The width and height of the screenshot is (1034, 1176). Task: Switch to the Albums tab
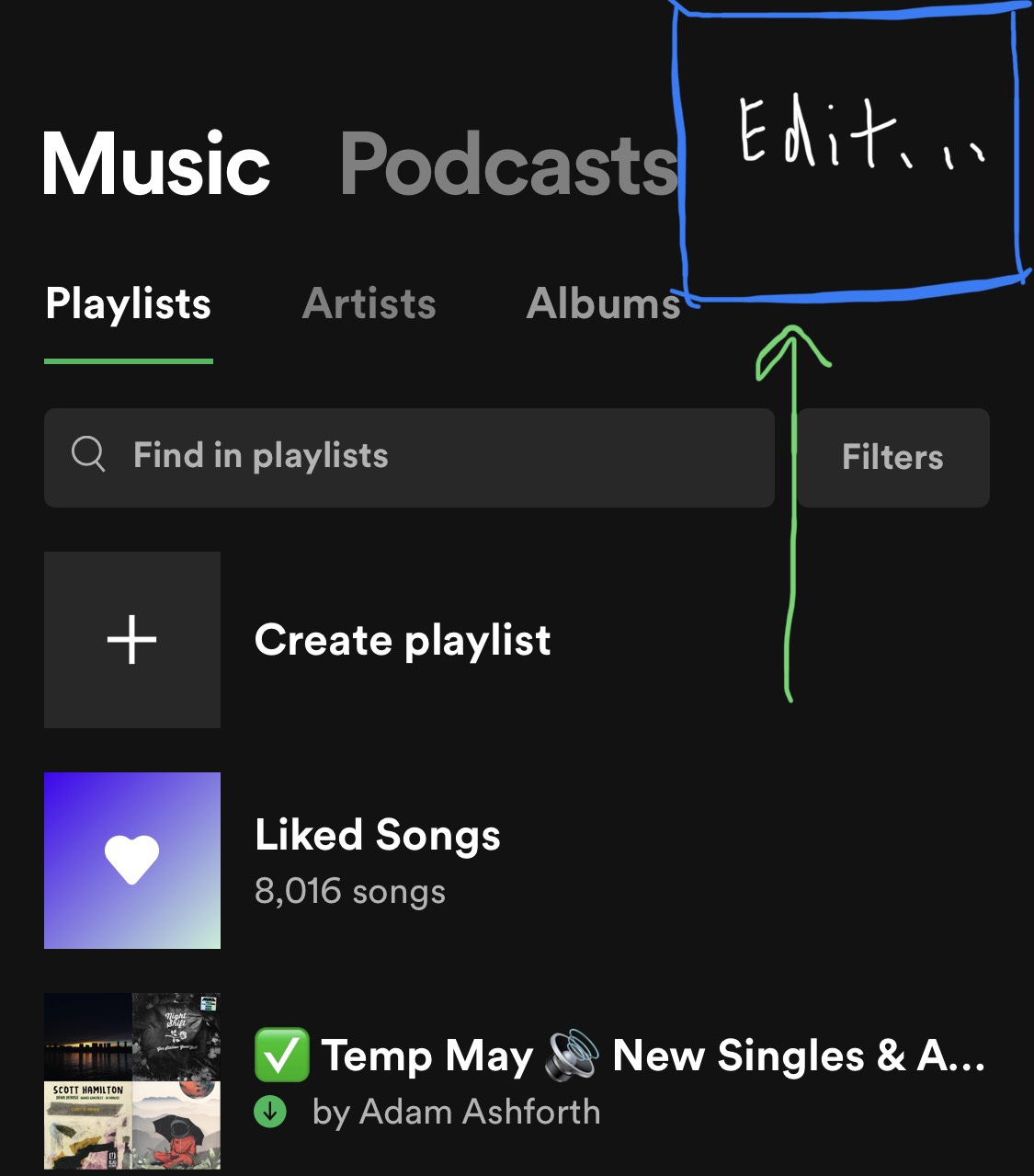603,303
